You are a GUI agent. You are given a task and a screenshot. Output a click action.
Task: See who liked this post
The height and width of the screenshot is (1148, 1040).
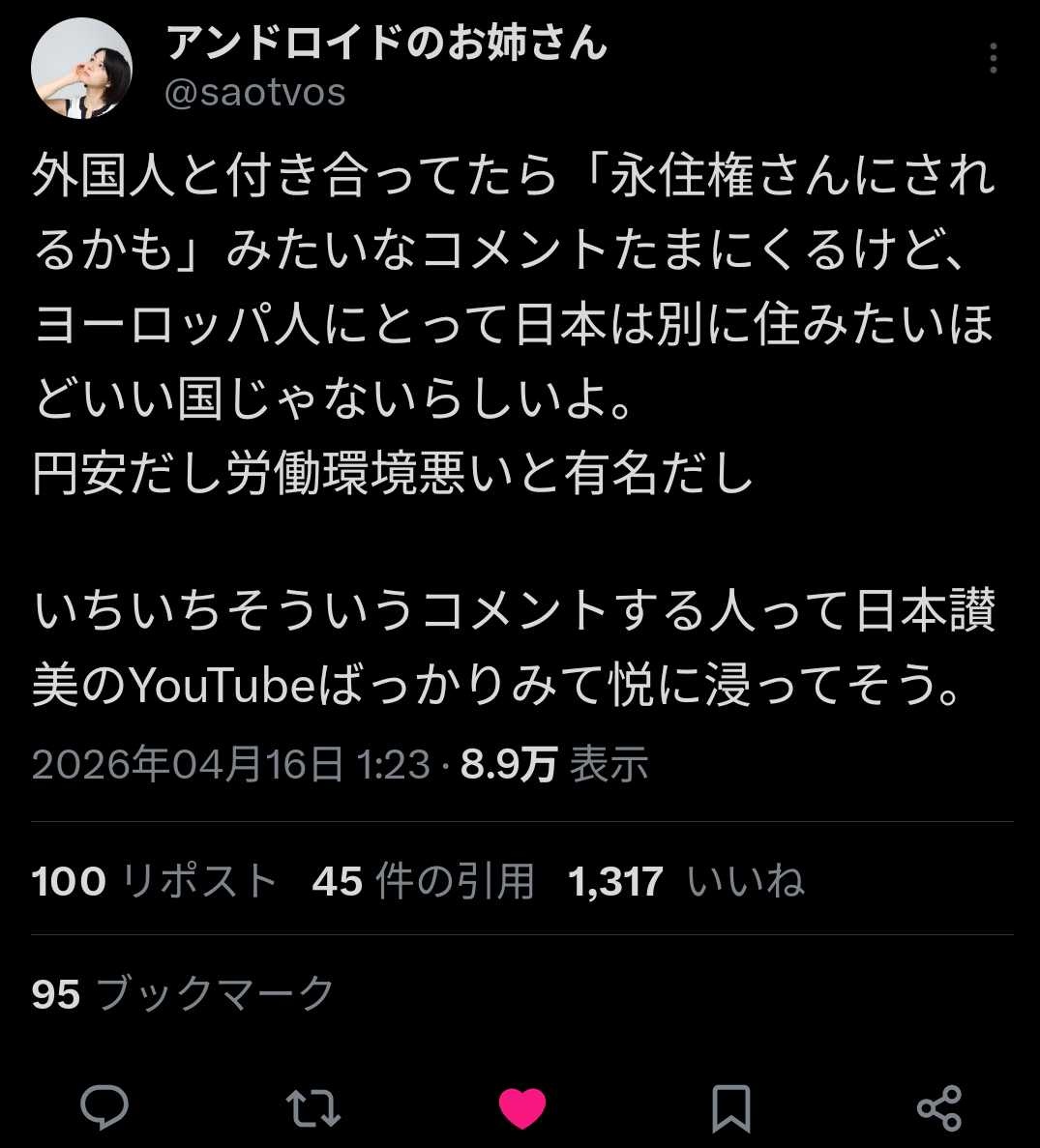coord(686,881)
